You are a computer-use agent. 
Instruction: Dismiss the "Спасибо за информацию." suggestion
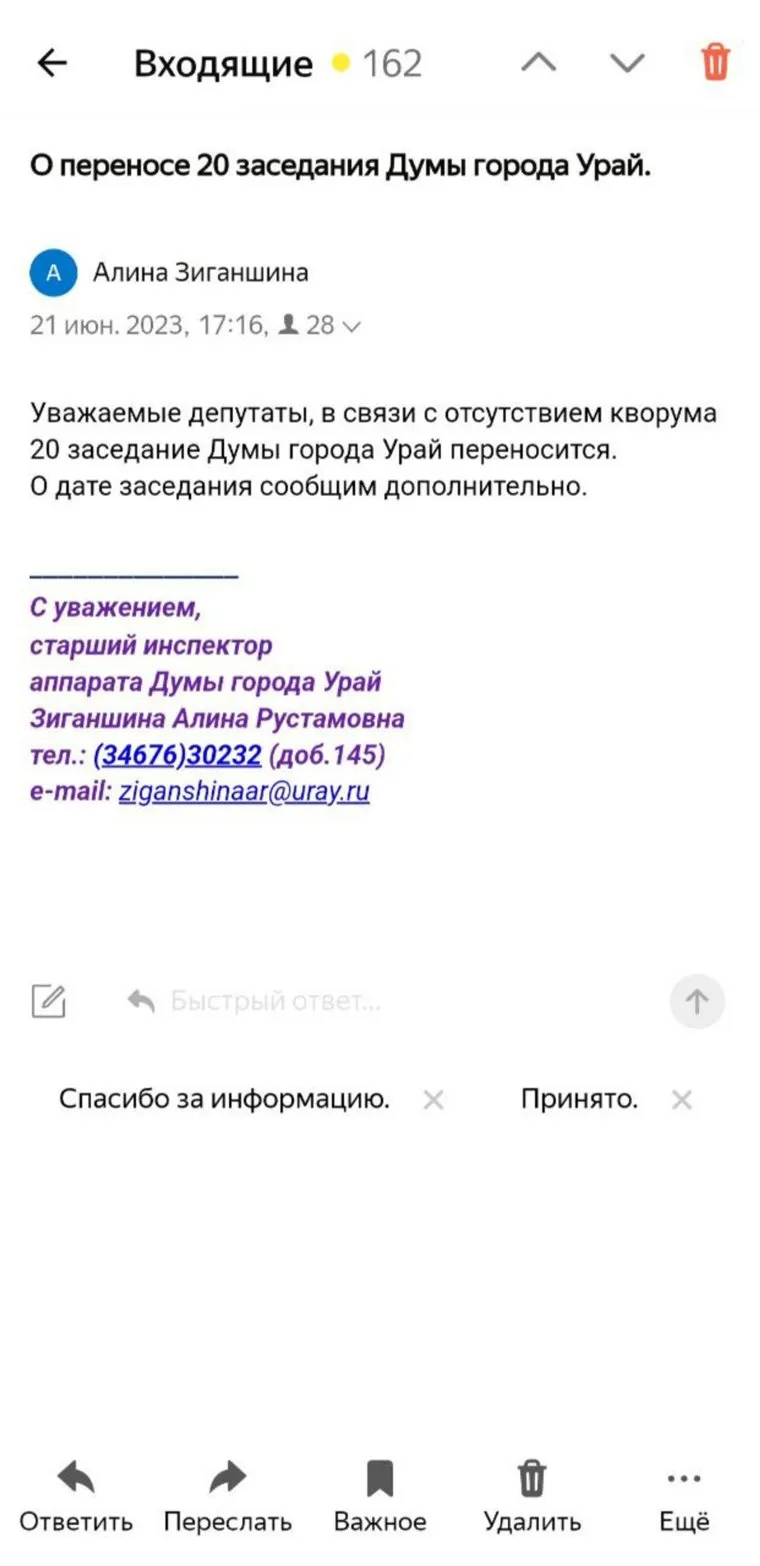[433, 1100]
